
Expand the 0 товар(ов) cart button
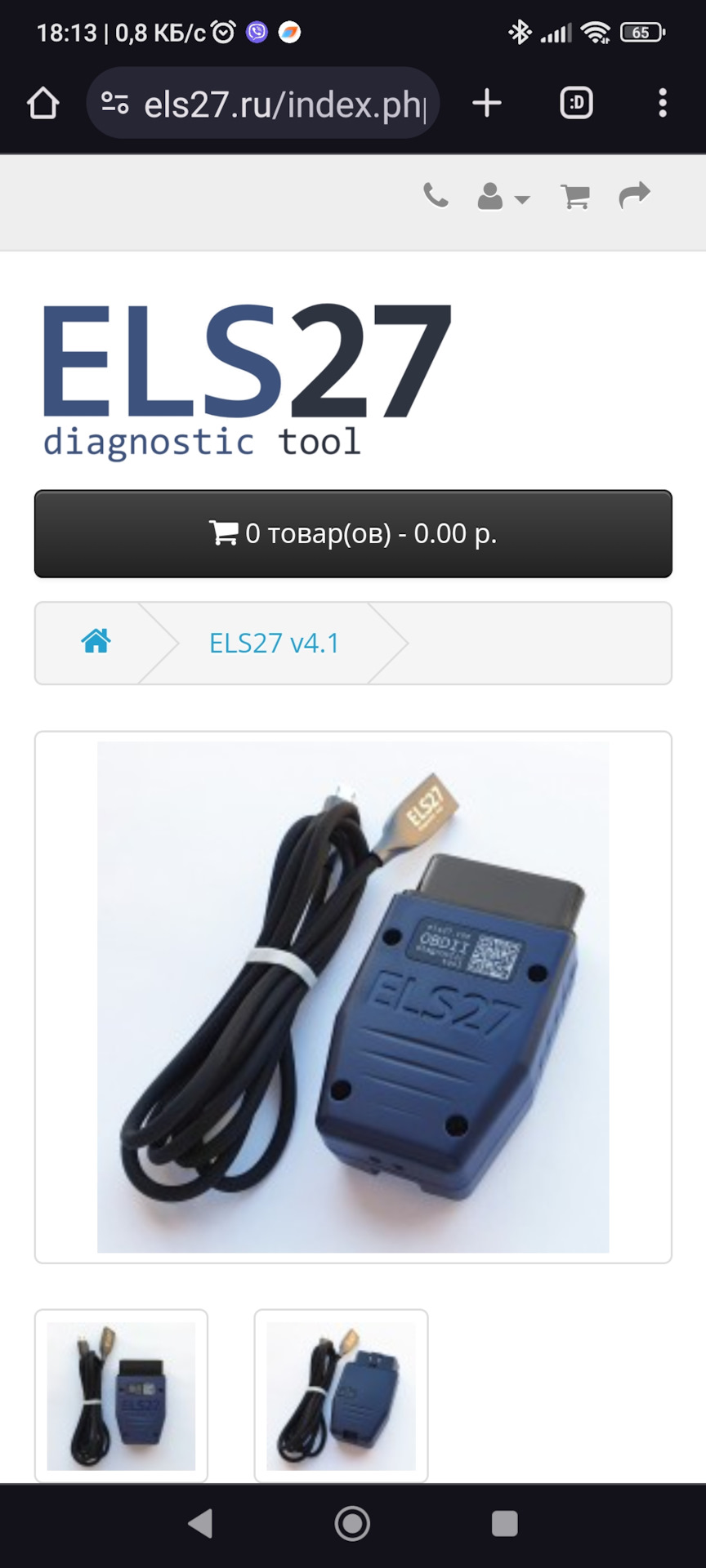(x=353, y=534)
